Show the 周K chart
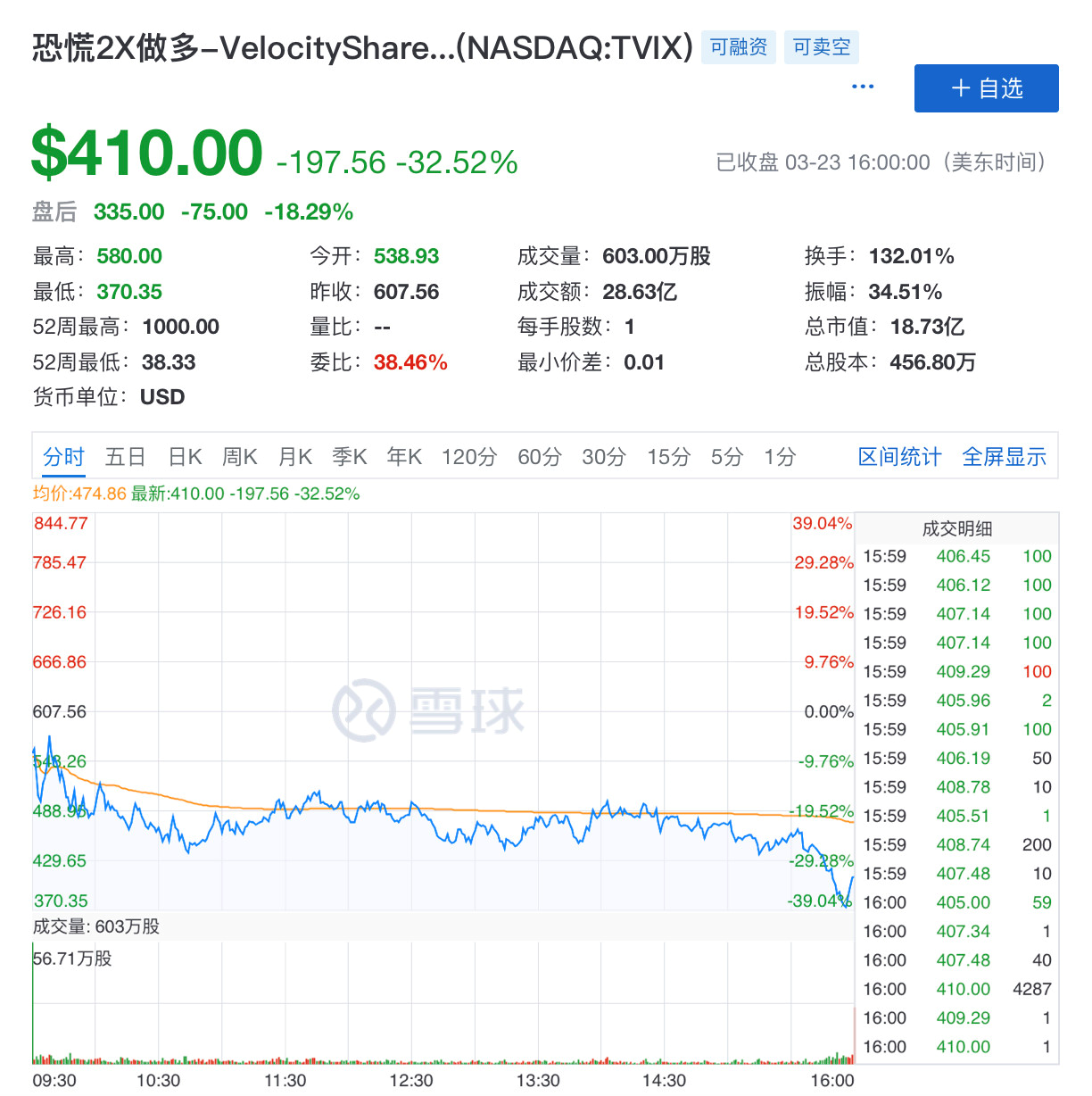Screen dimensions: 1092x1096 tap(240, 457)
